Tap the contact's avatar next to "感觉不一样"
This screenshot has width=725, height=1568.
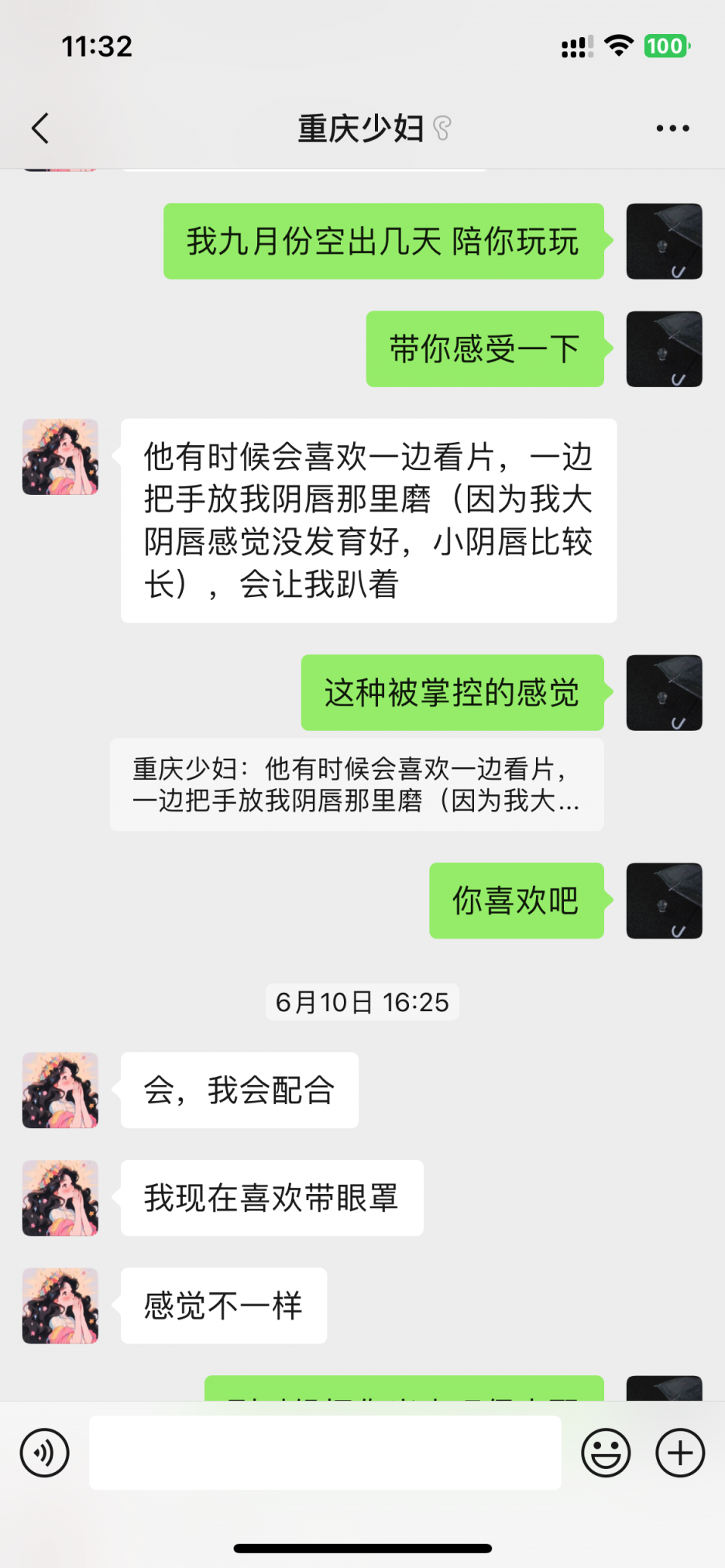coord(60,1306)
